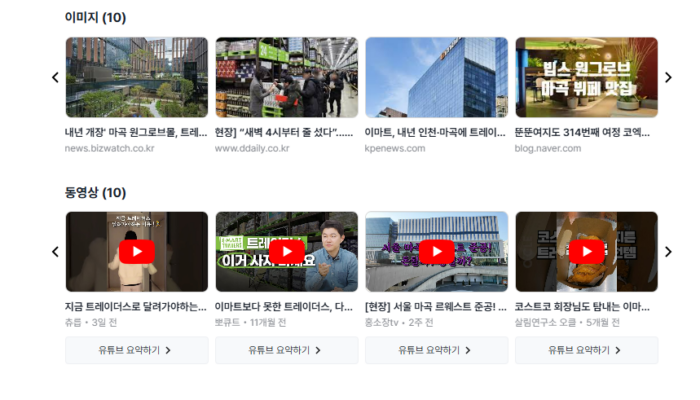Open the news.bizwatch.co.kr image result

137,77
